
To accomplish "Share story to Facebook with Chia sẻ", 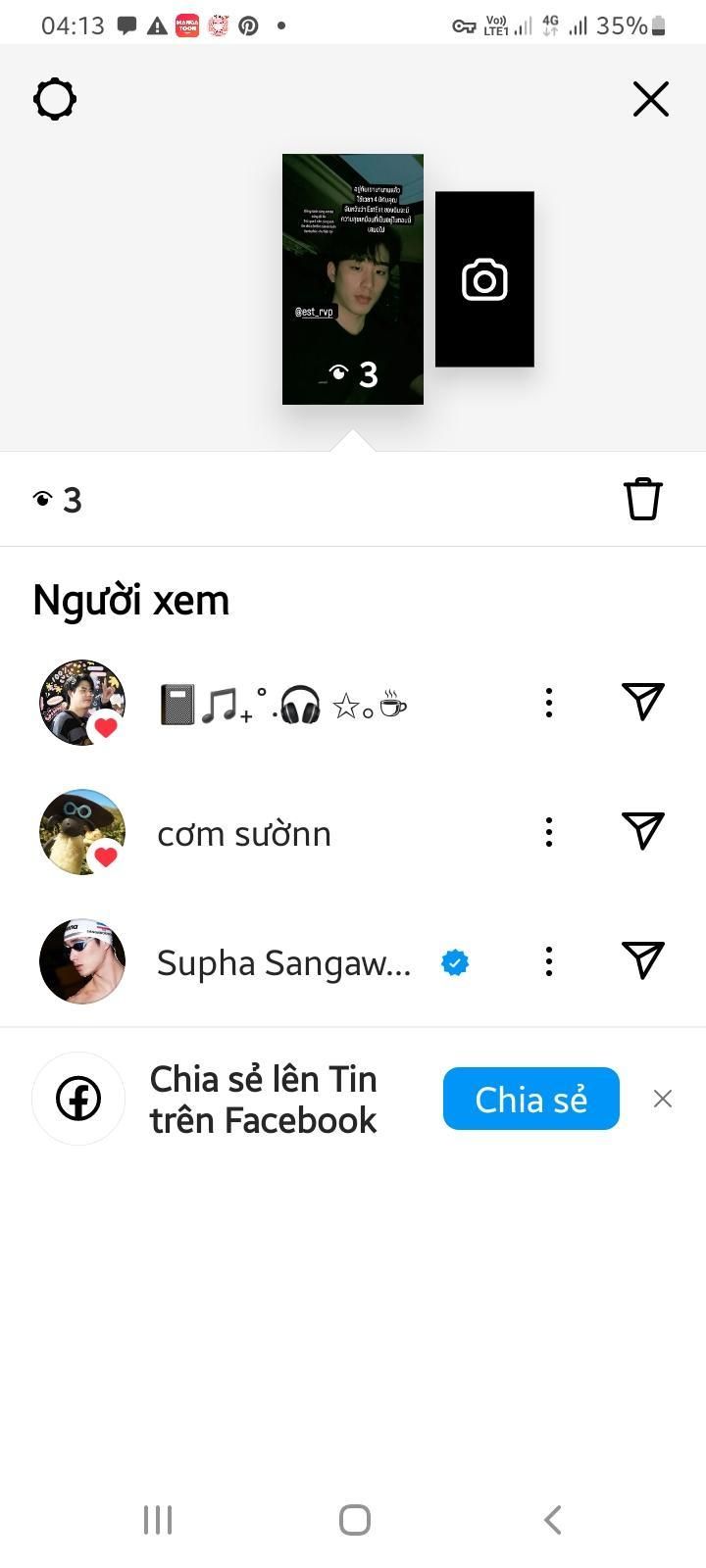I will pyautogui.click(x=530, y=1099).
